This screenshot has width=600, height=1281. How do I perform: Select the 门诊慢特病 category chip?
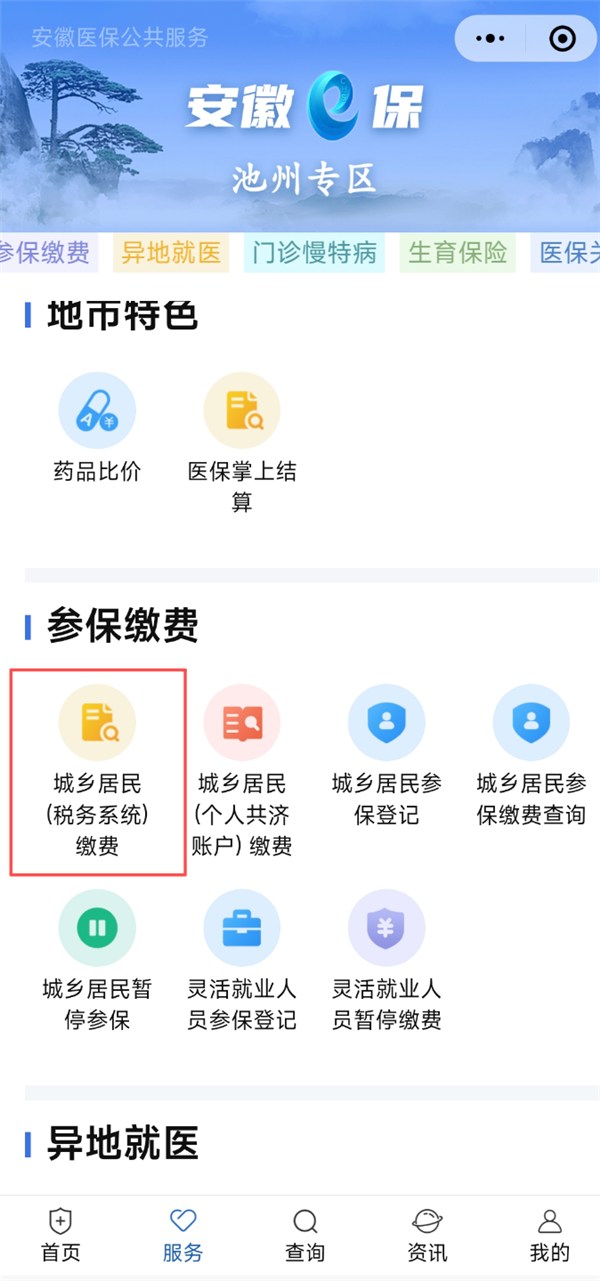click(314, 253)
